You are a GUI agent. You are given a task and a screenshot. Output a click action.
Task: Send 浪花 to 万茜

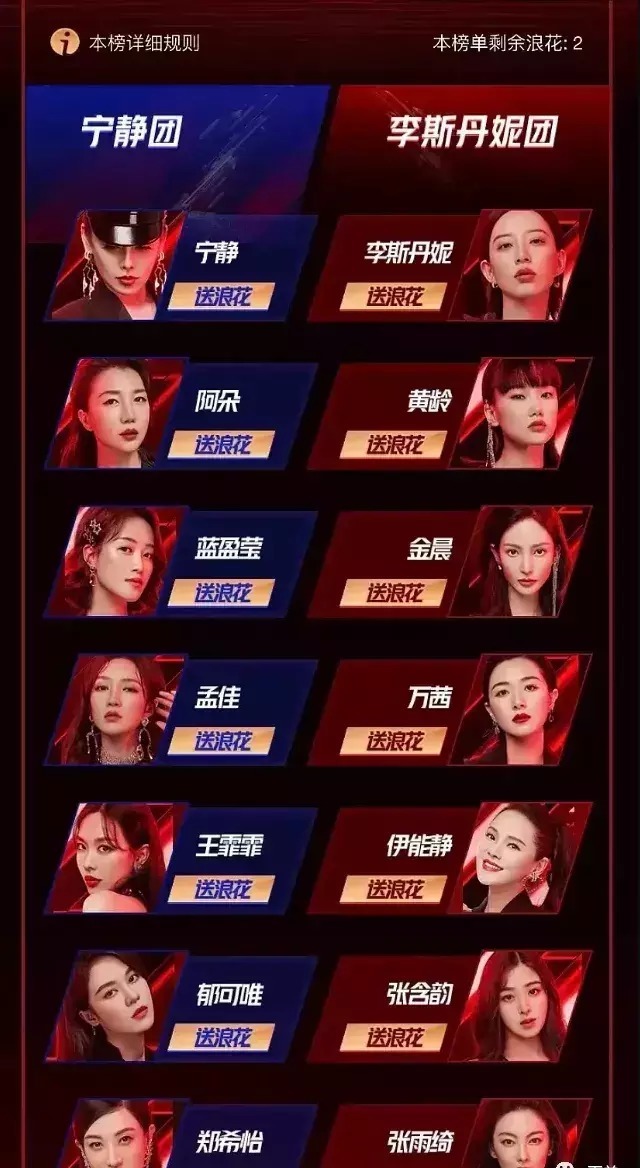[x=393, y=740]
